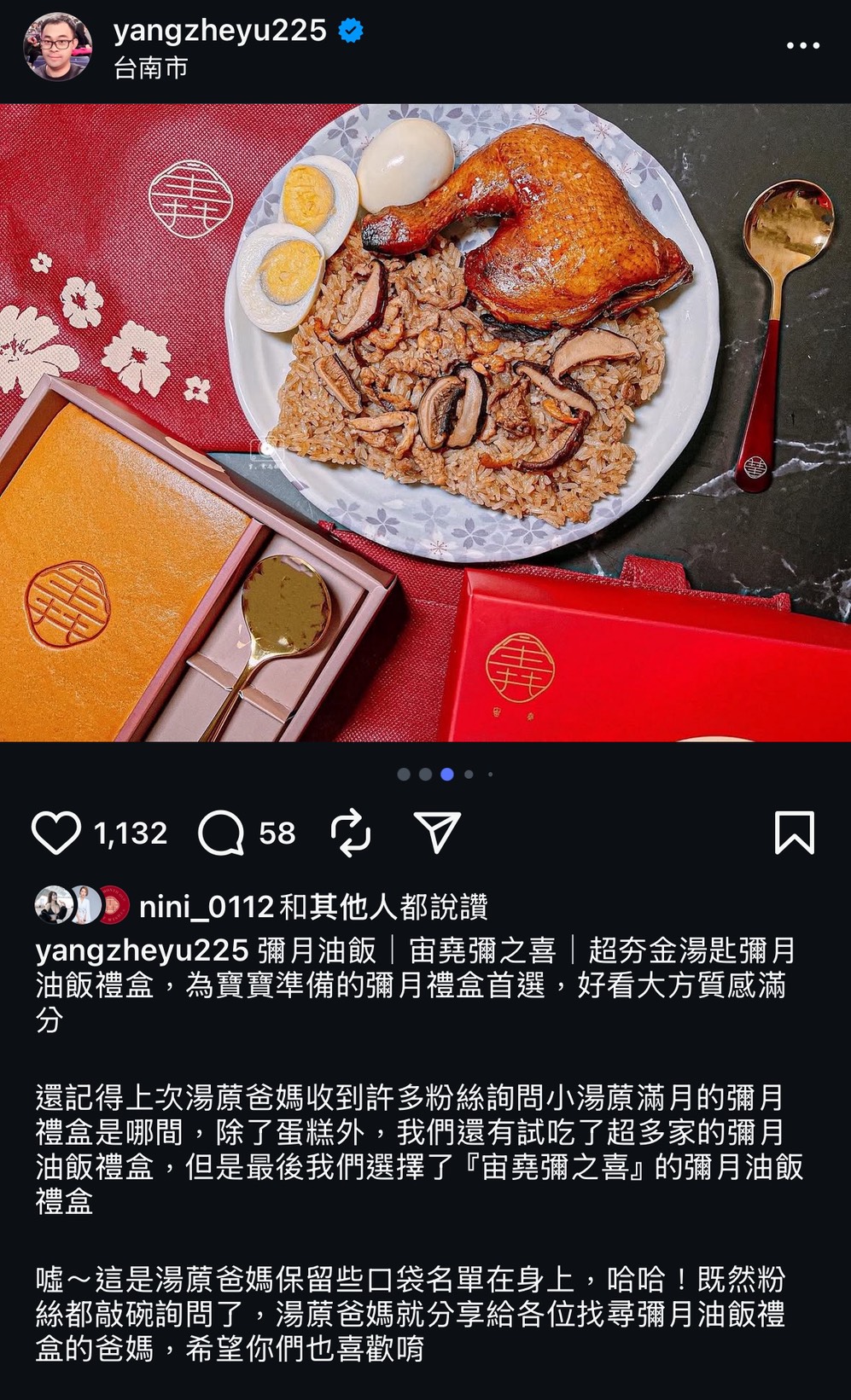Tap the oil rice gift box photo
Viewport: 851px width, 1400px height.
425,422
